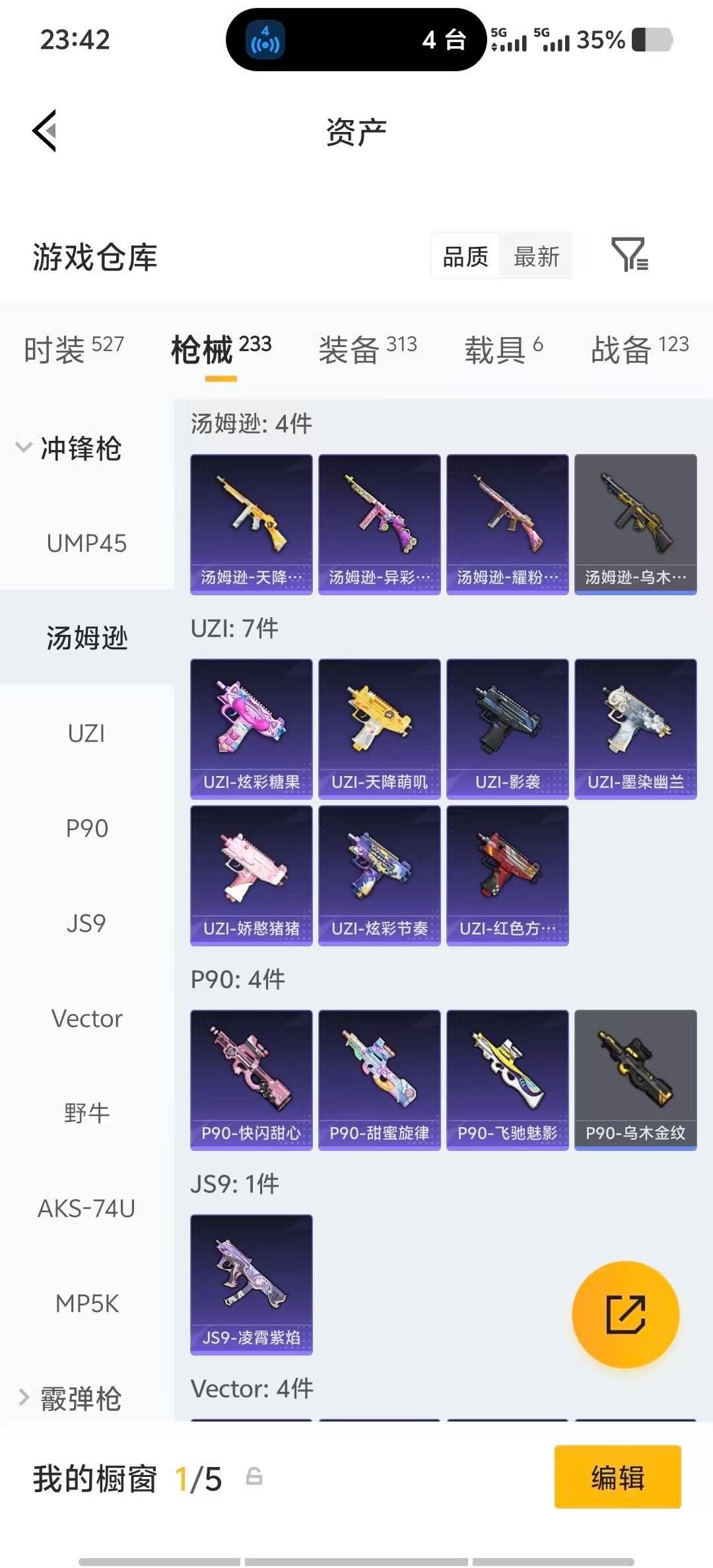Screen dimensions: 713x1568
Task: Open the UZI-炫彩糖果 skin
Action: tap(251, 729)
